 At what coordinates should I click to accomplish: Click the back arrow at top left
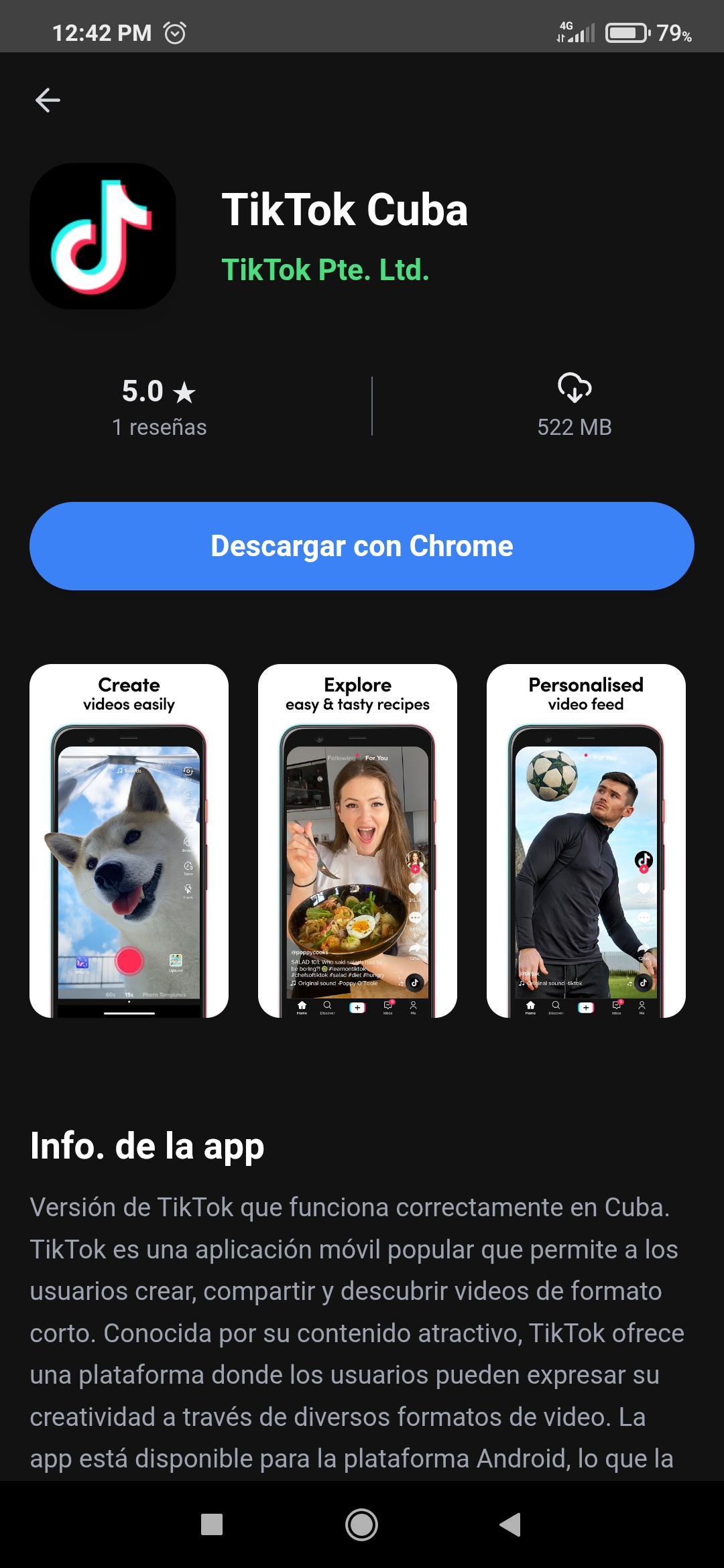[x=47, y=99]
